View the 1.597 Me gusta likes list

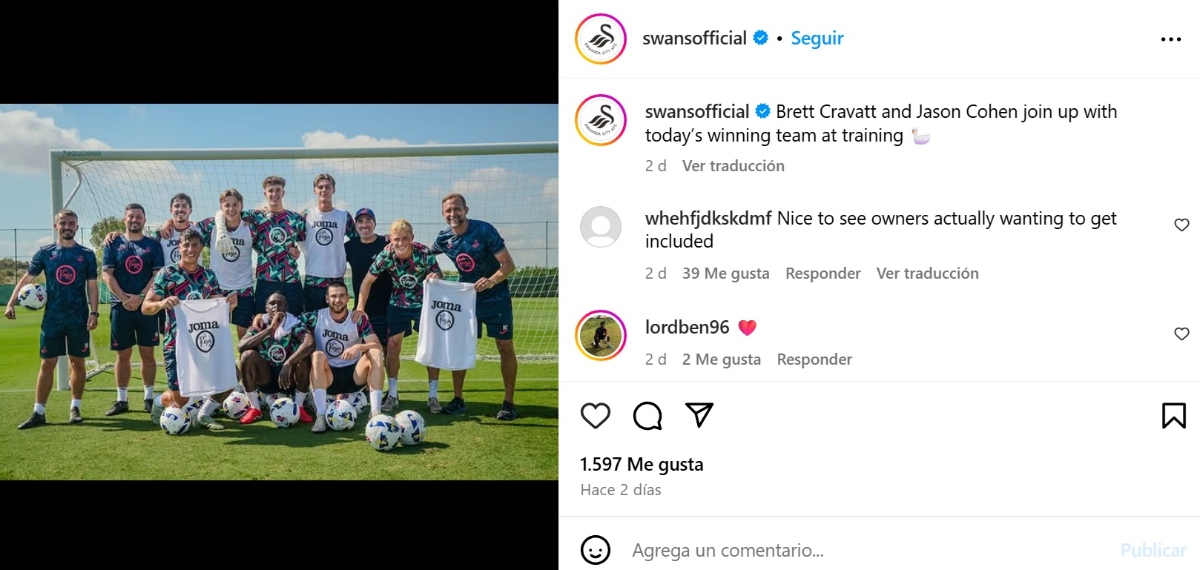point(641,464)
